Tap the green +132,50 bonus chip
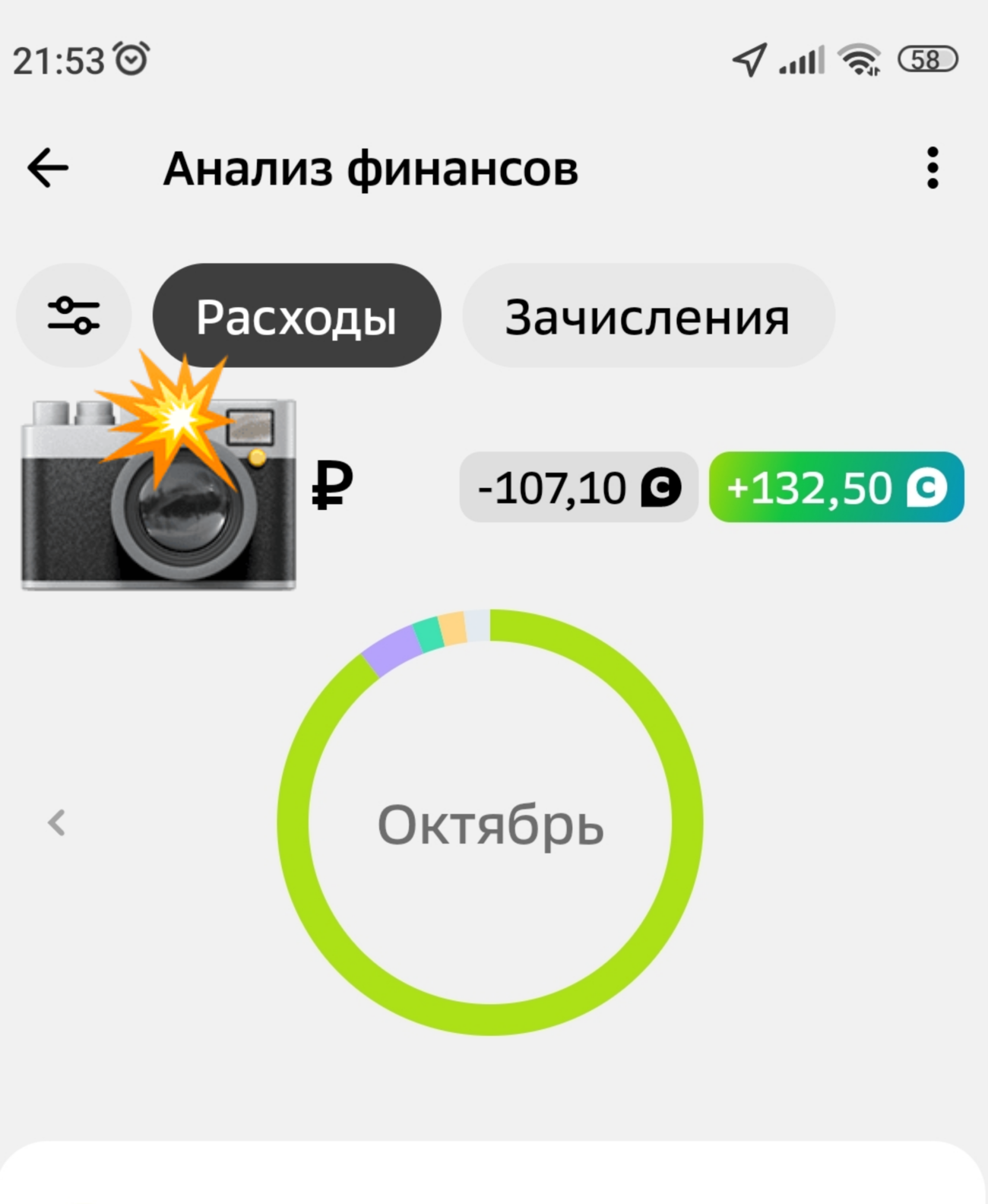 (836, 487)
